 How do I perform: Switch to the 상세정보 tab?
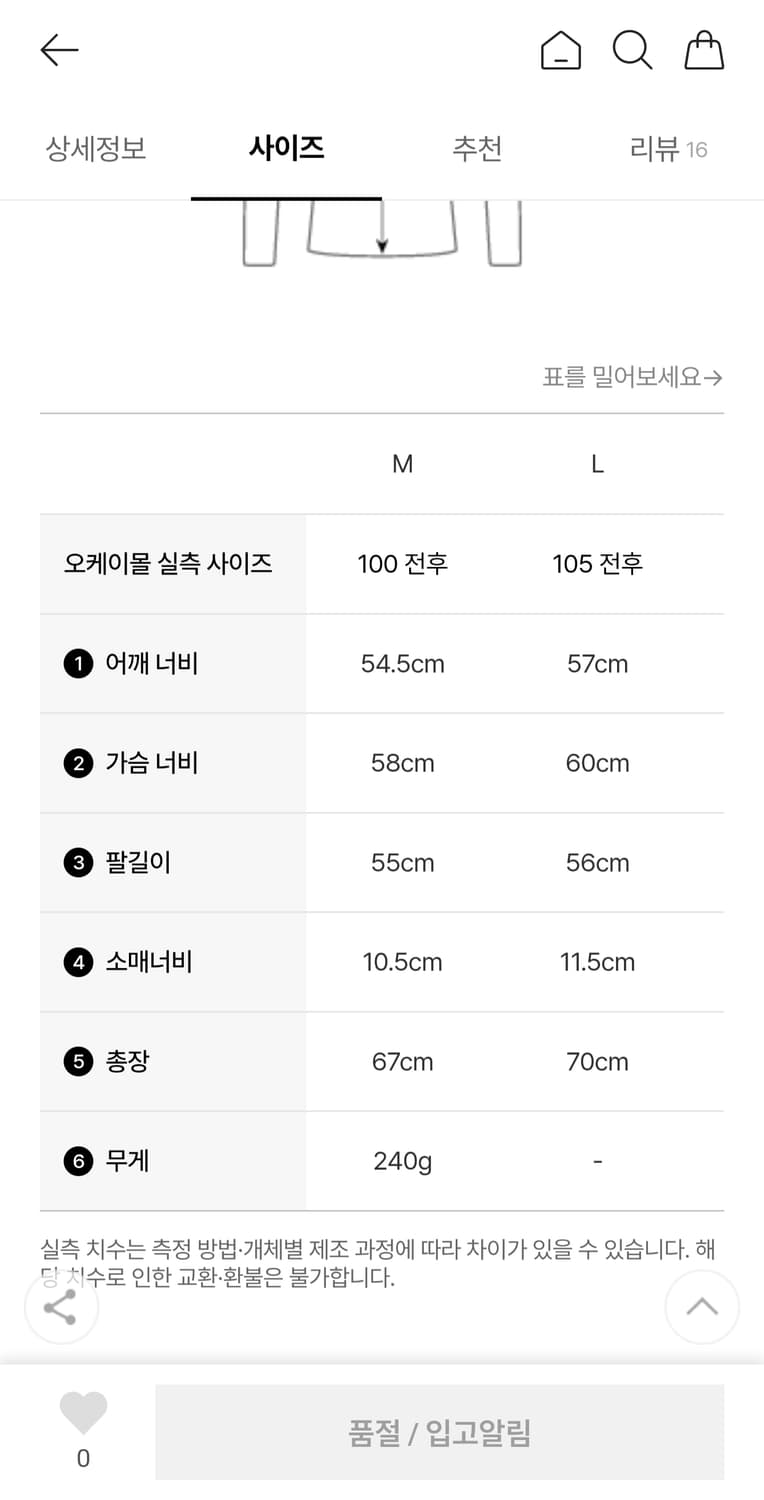tap(95, 147)
